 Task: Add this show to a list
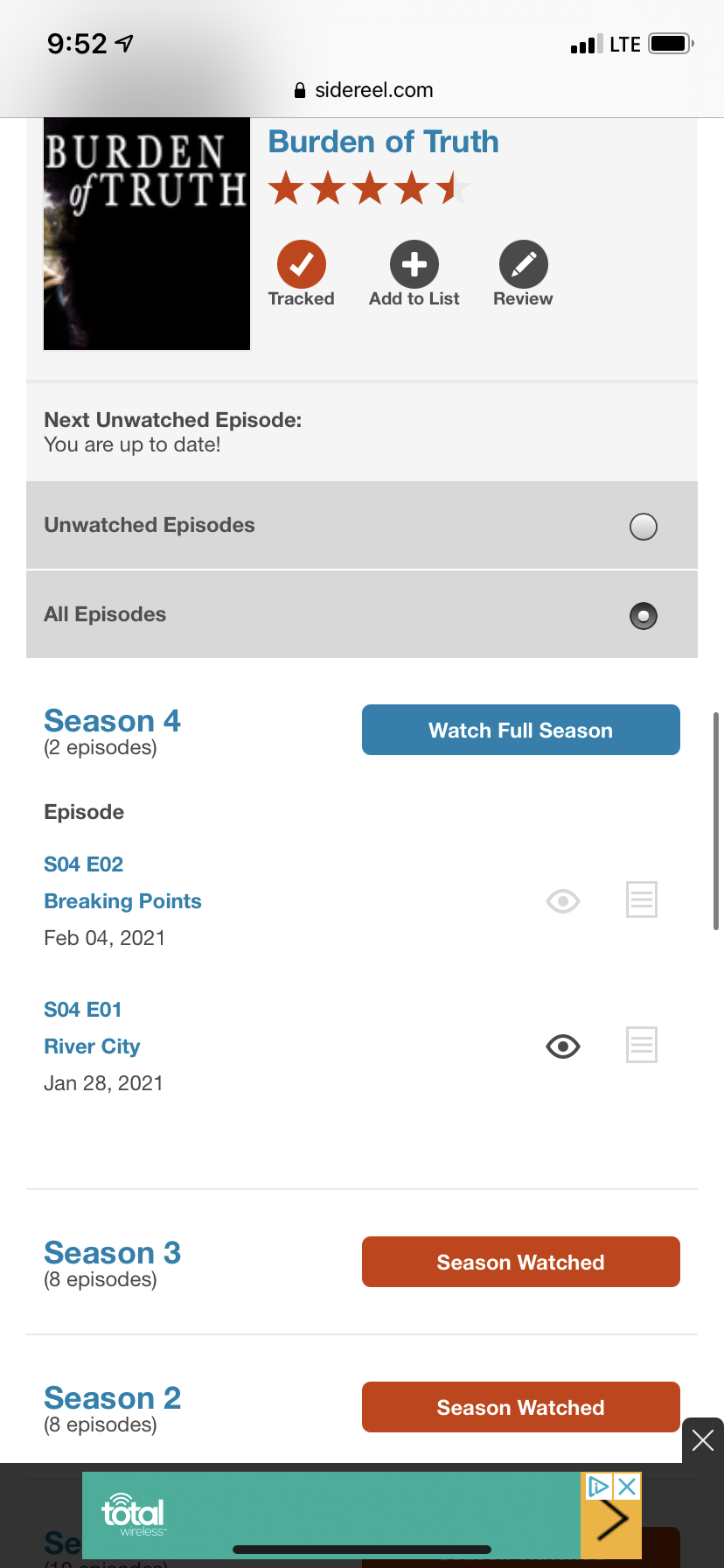[414, 264]
